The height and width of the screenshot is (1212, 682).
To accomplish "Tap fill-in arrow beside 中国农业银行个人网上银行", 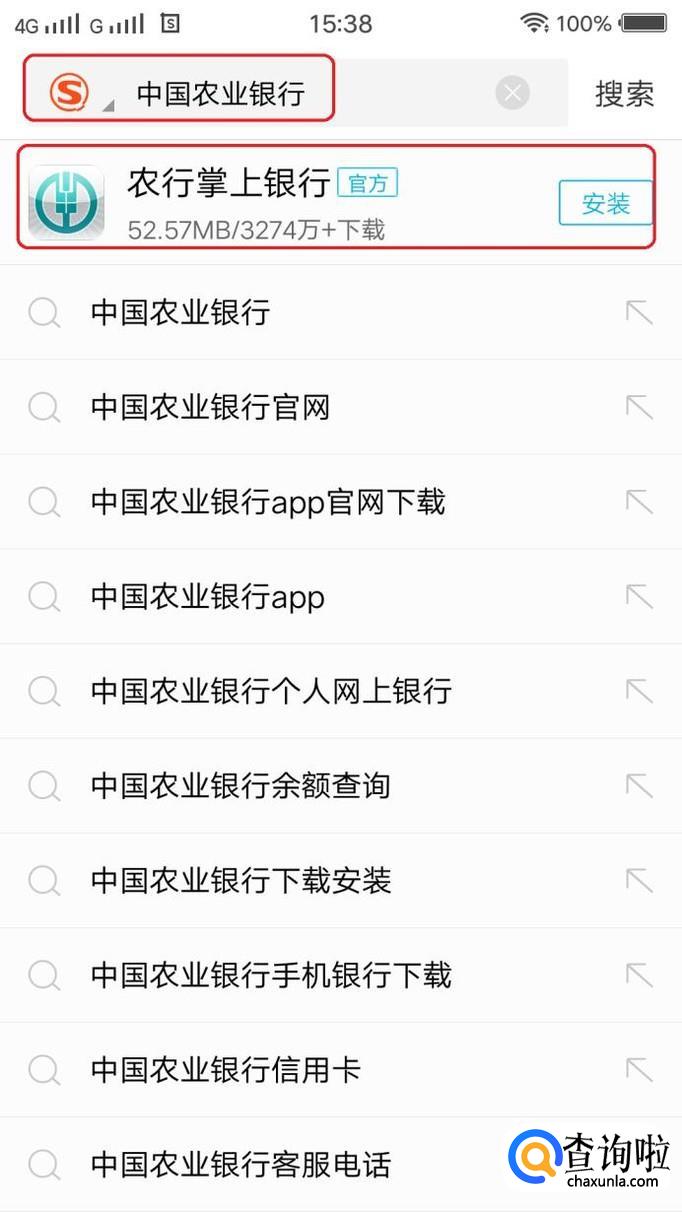I will click(639, 691).
